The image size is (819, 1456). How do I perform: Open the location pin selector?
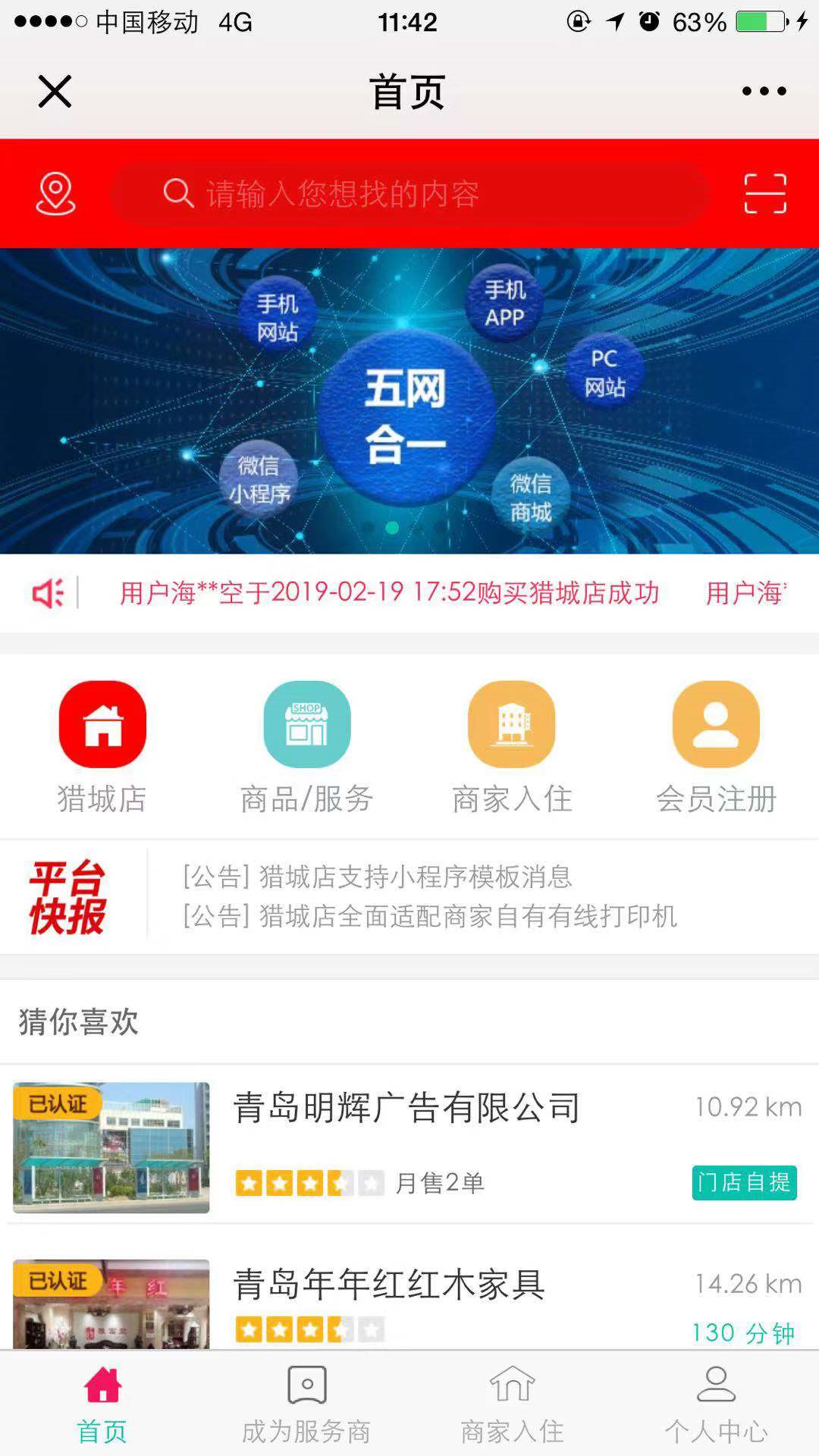coord(55,193)
